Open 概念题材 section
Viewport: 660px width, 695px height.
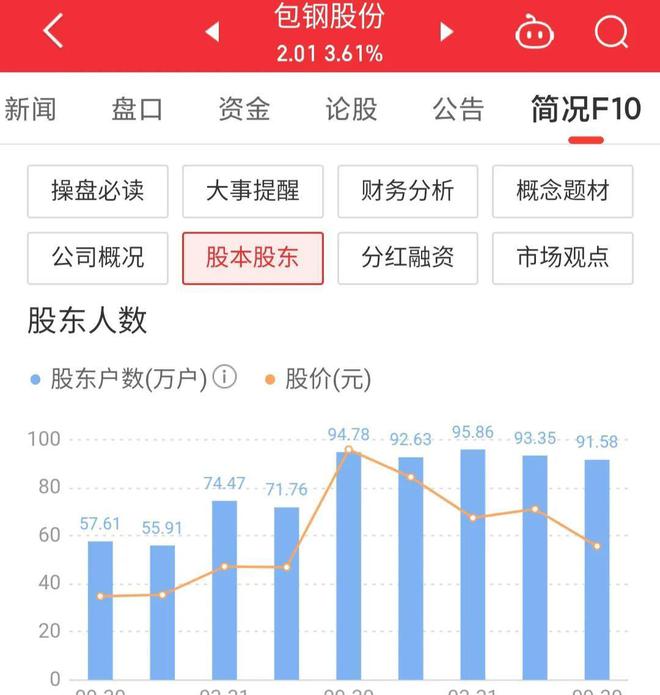point(562,191)
